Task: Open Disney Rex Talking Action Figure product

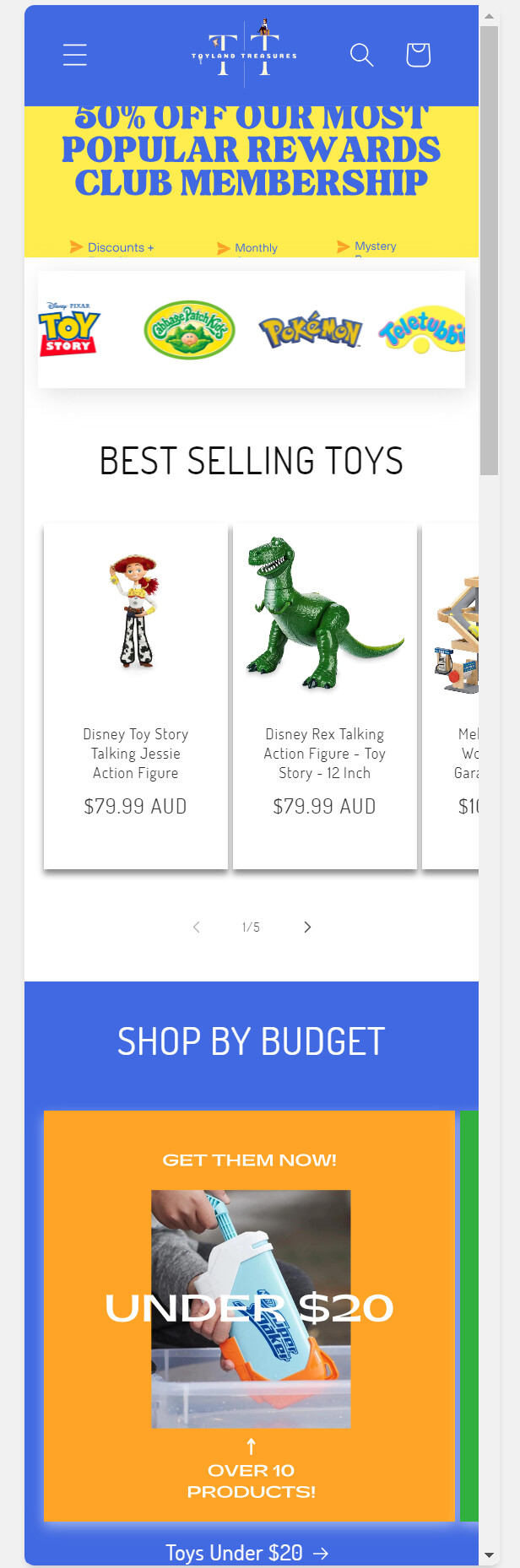Action: 324,753
